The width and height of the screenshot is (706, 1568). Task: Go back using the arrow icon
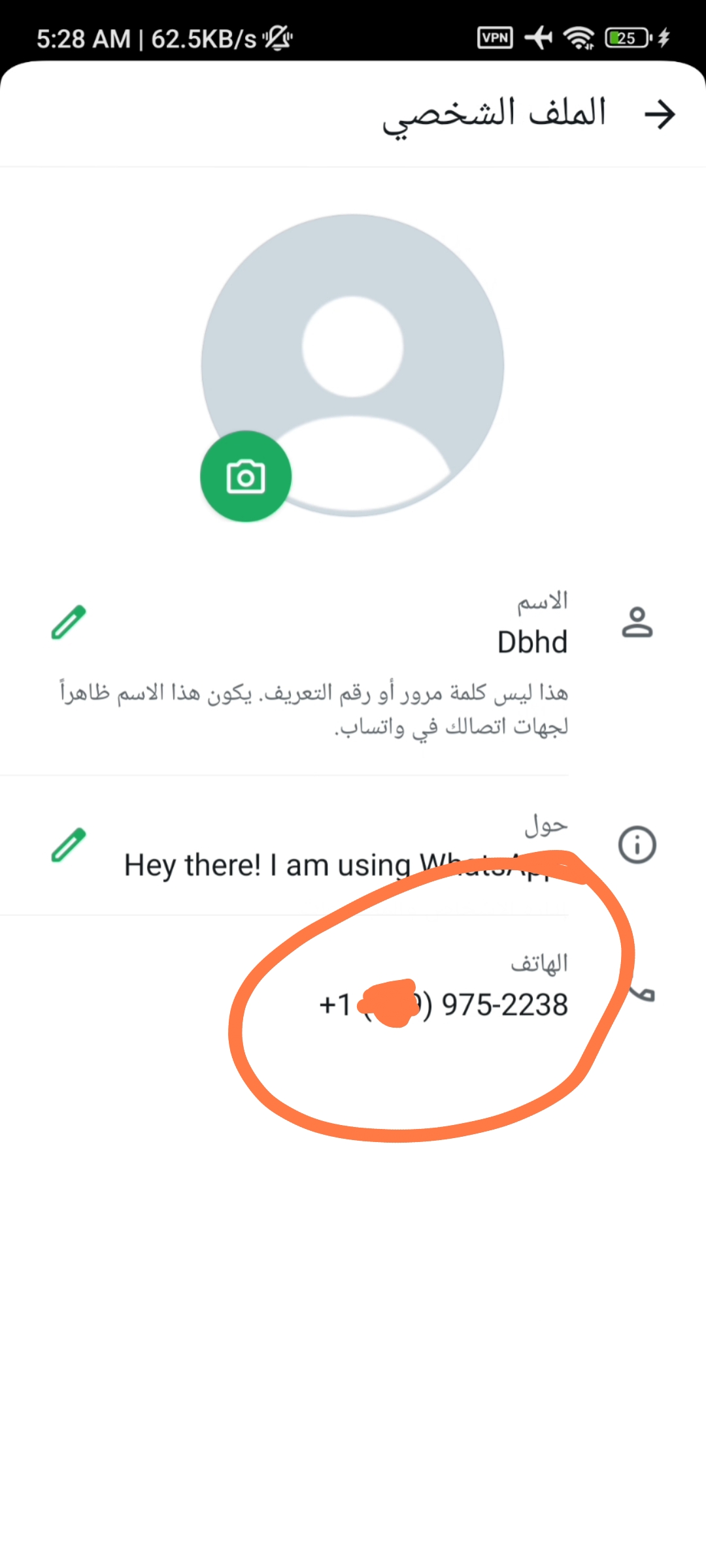pos(659,115)
